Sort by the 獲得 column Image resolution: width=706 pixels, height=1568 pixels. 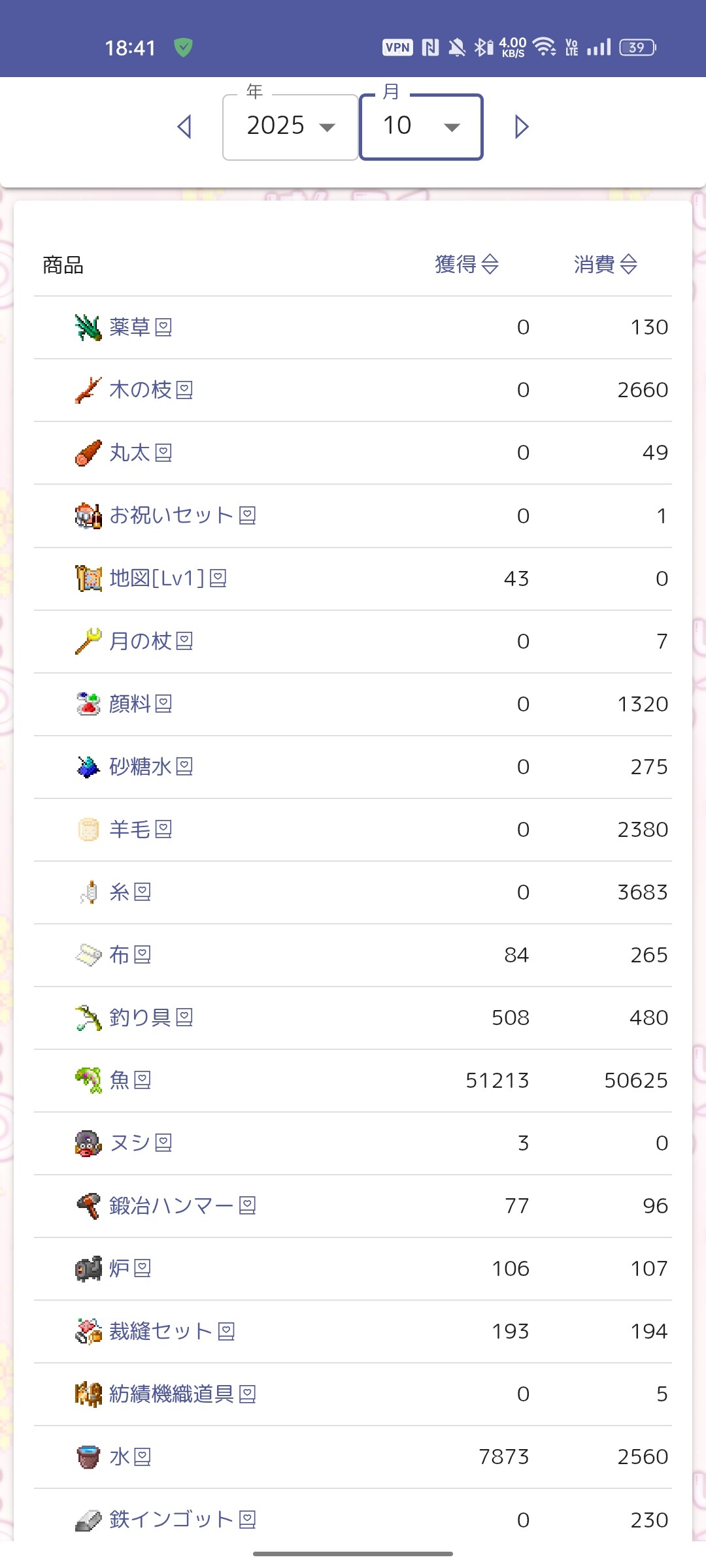[467, 265]
